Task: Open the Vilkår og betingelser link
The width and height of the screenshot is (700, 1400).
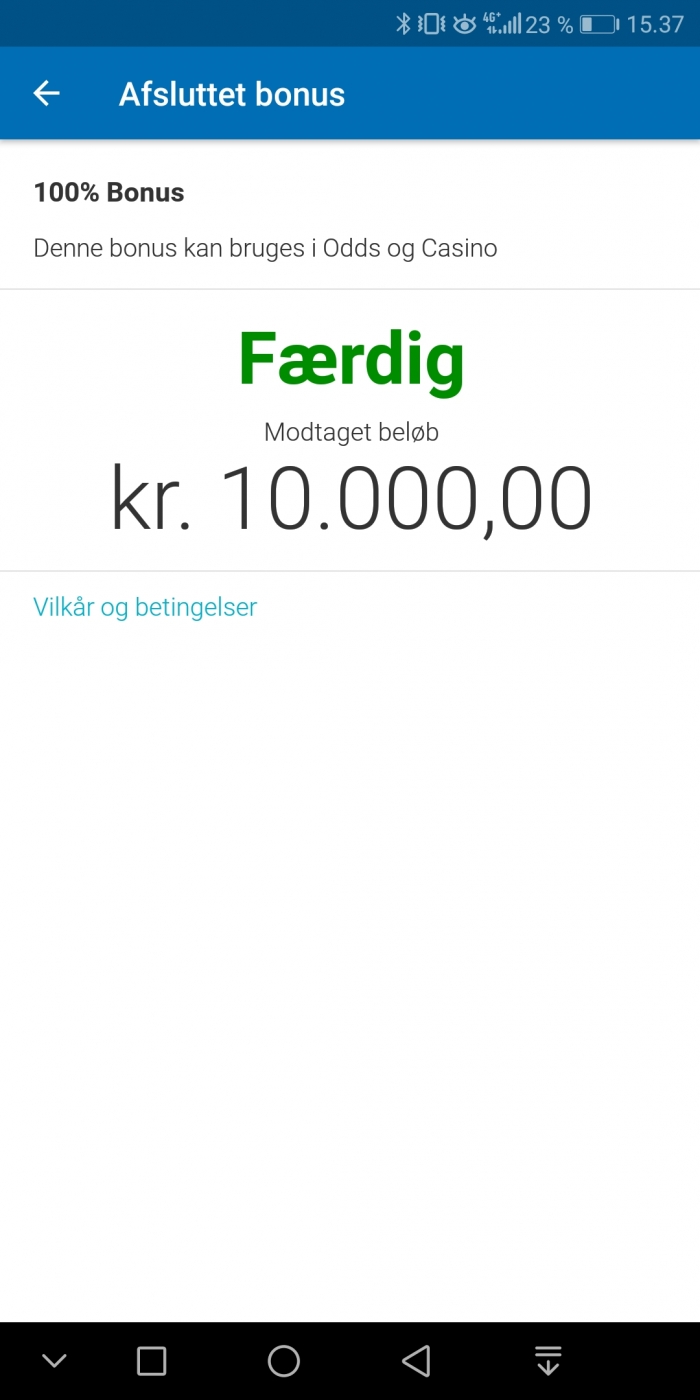Action: pyautogui.click(x=145, y=607)
